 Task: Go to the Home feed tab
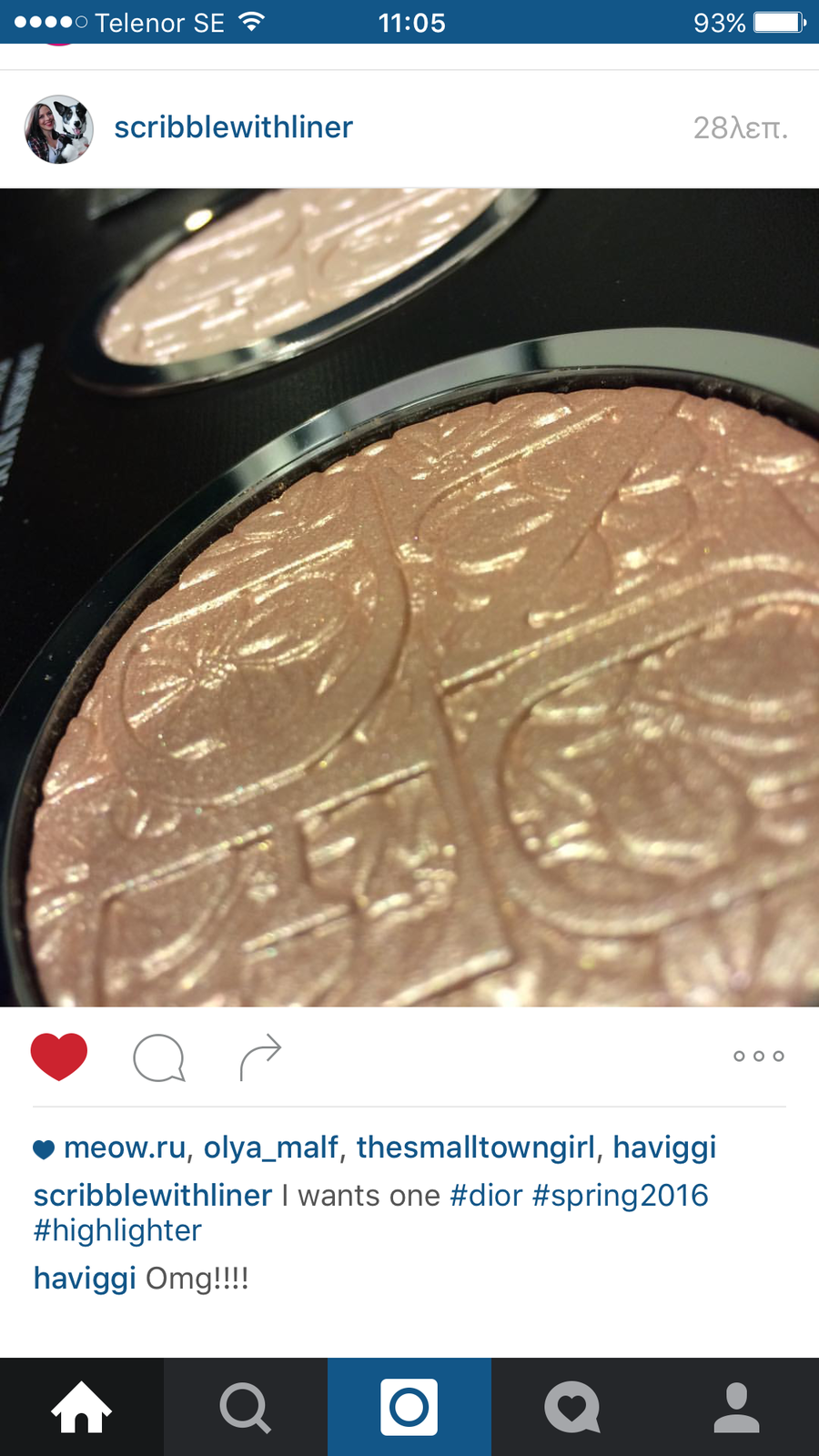tap(82, 1407)
